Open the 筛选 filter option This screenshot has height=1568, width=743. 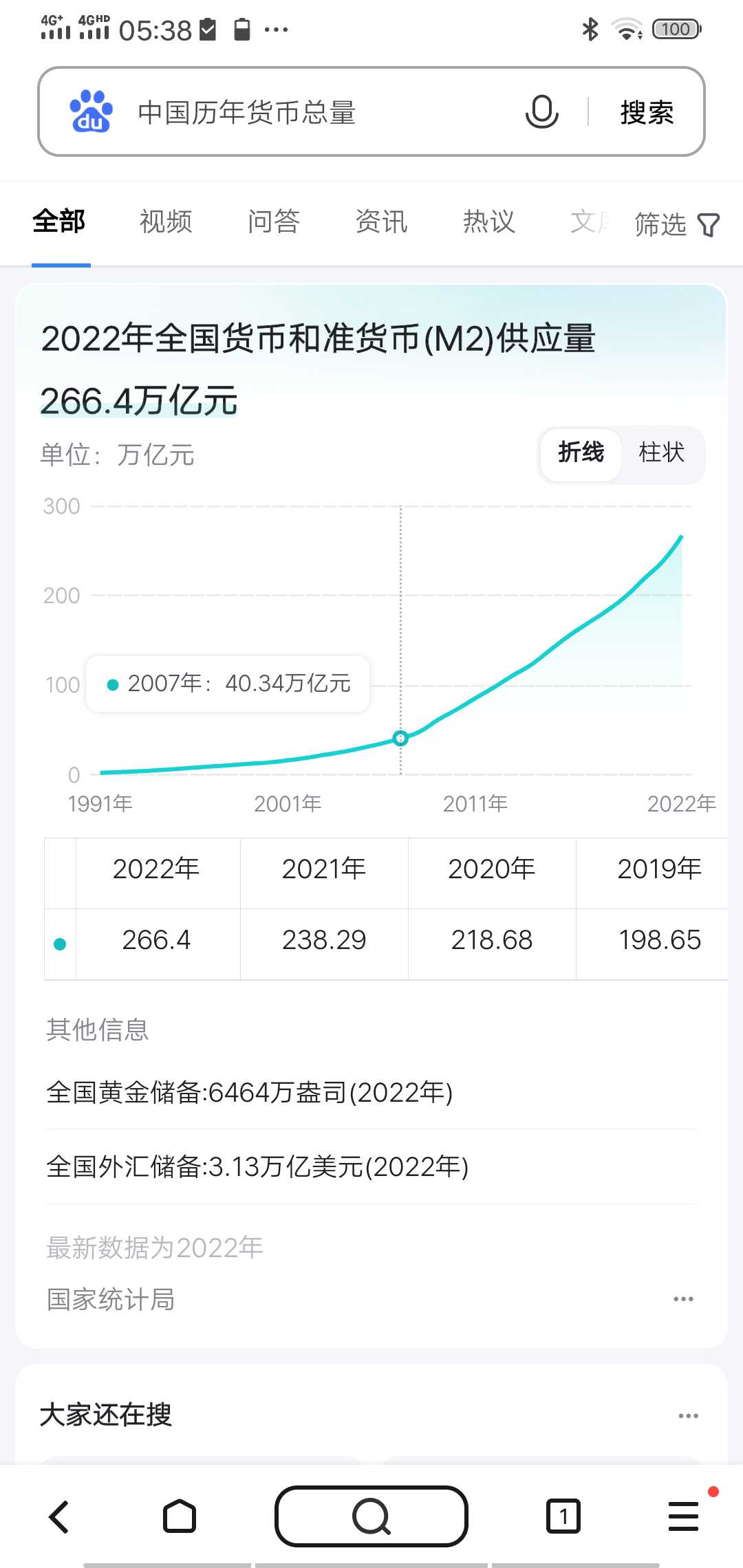coord(677,224)
